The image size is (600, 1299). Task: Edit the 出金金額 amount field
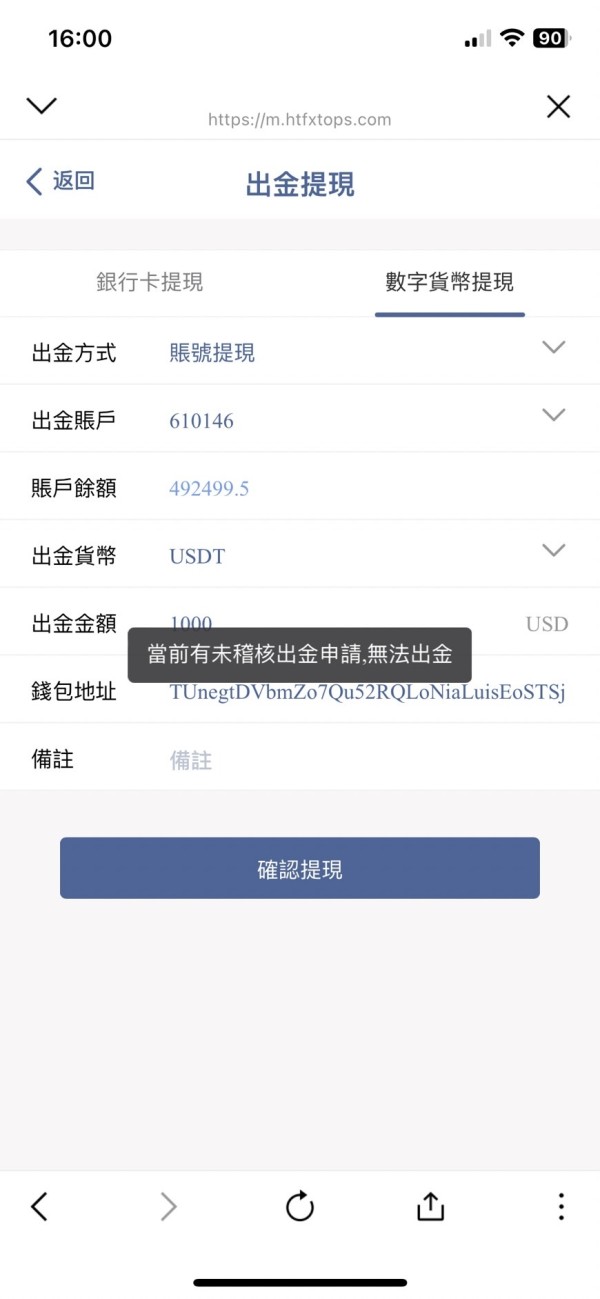(340, 624)
